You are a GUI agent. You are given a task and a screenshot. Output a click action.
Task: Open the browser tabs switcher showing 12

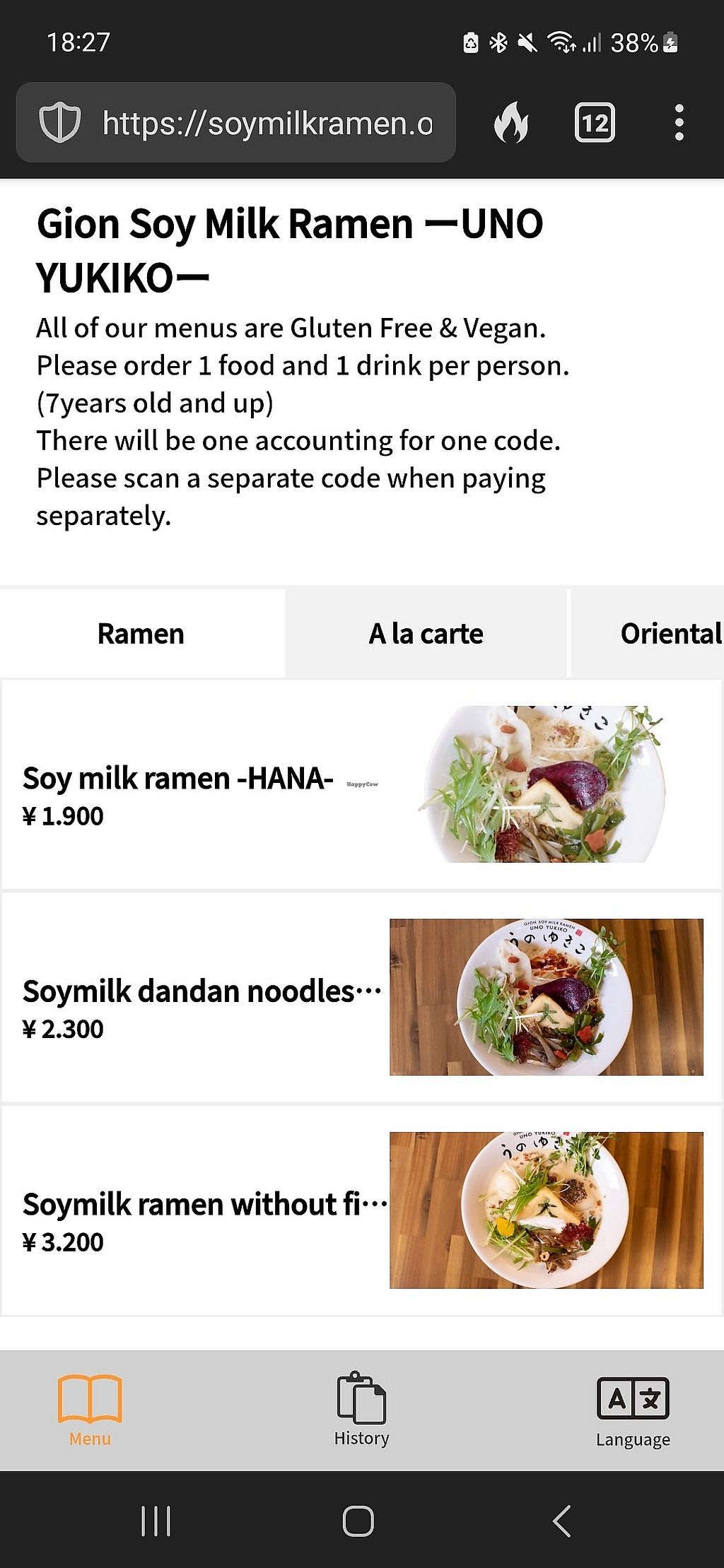tap(595, 123)
